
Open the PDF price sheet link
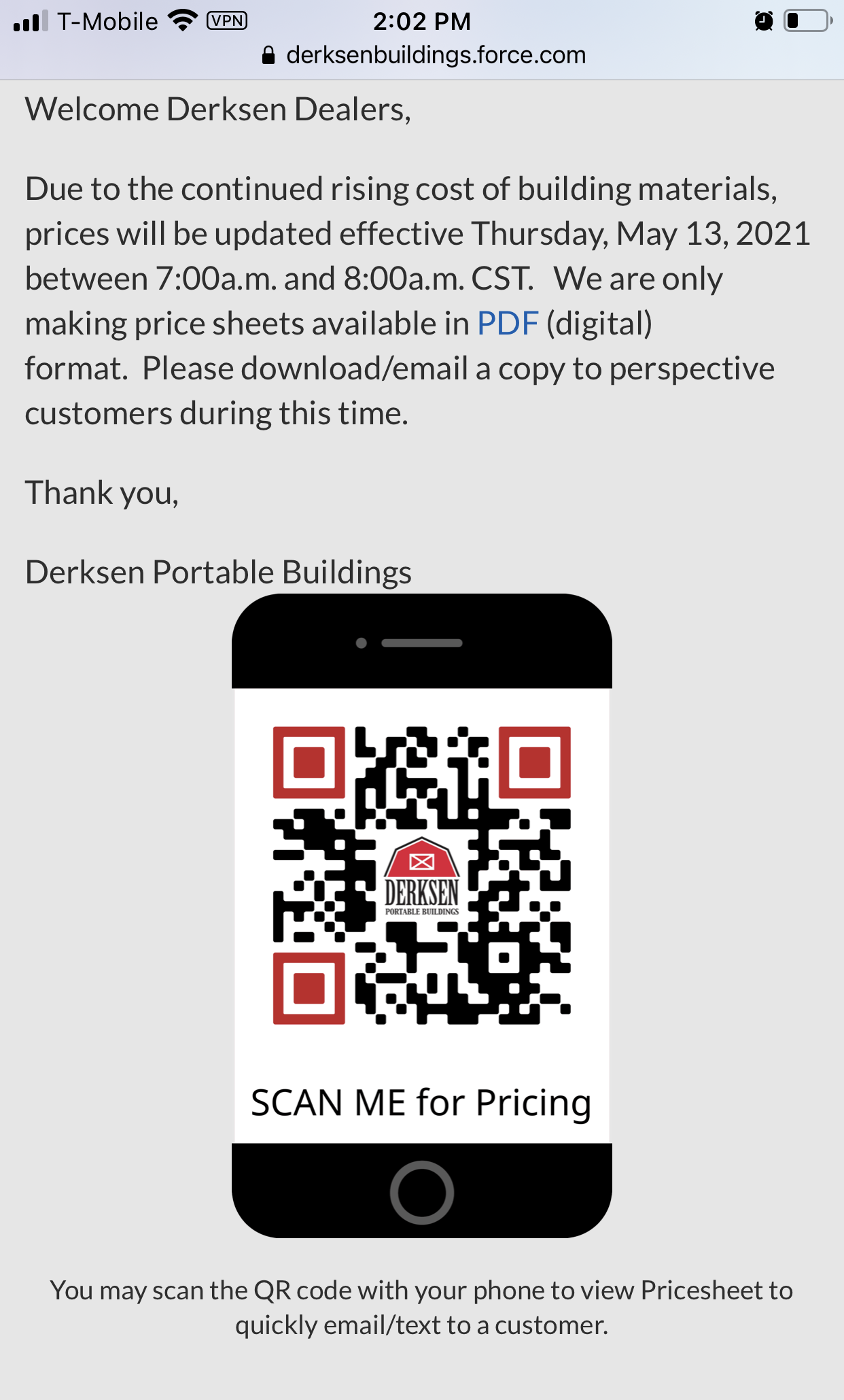point(508,324)
